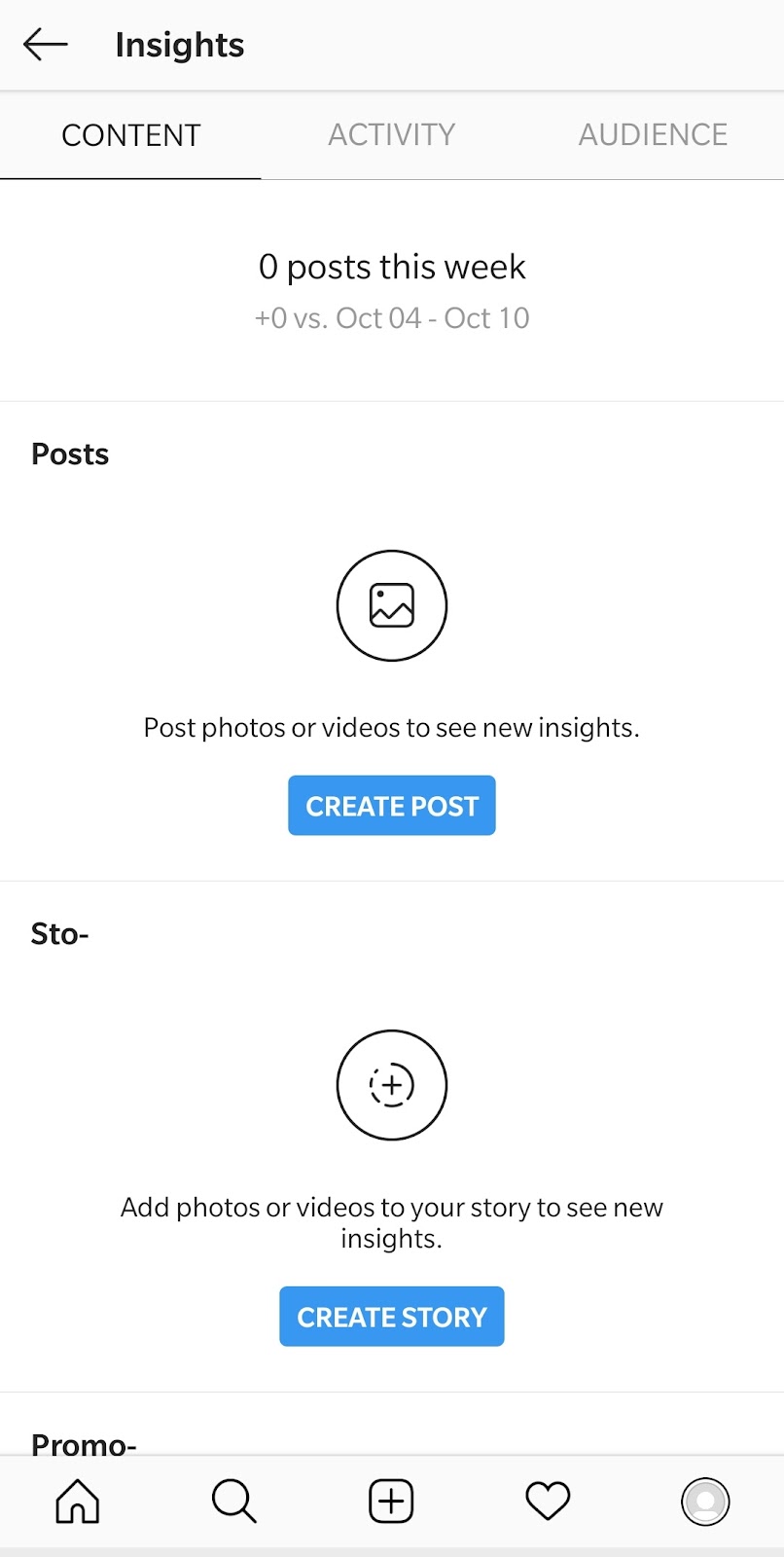Open the Audience tab
This screenshot has height=1557, width=784.
653,135
